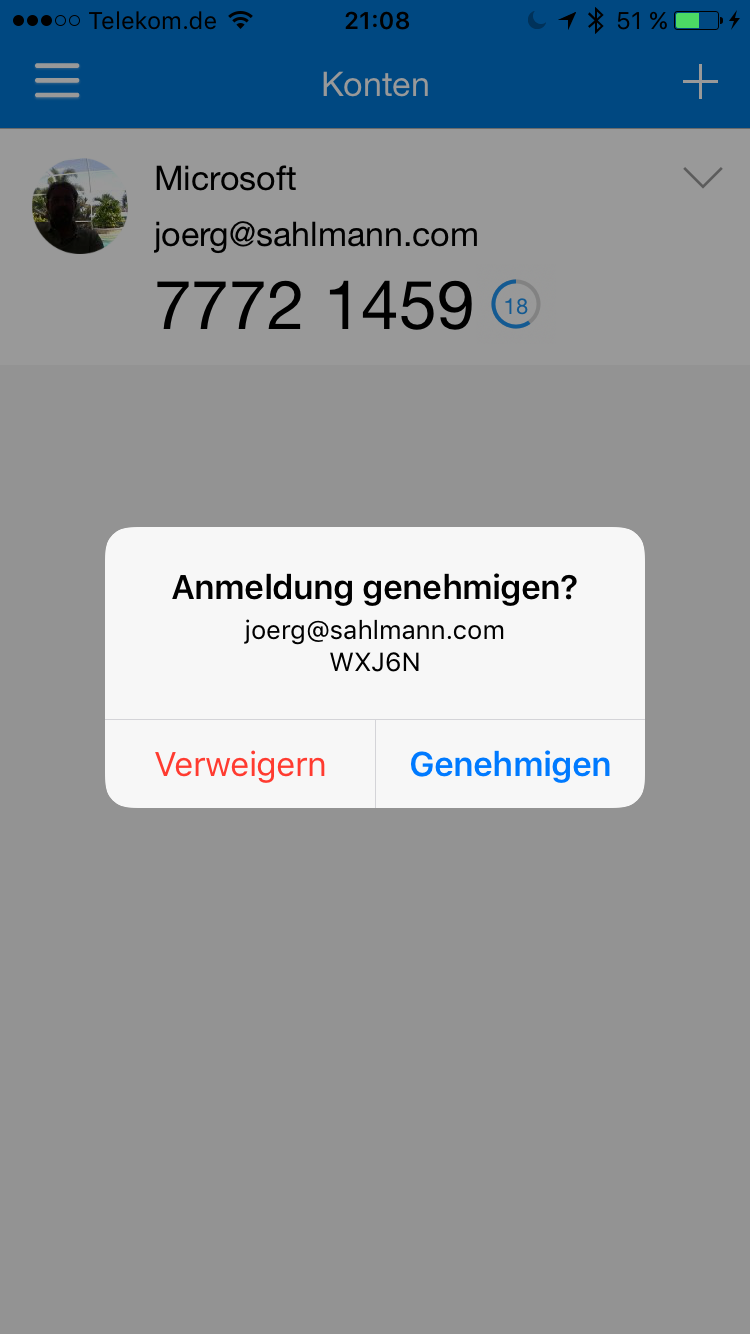Expand the Microsoft account chevron
Image resolution: width=750 pixels, height=1334 pixels.
(702, 178)
